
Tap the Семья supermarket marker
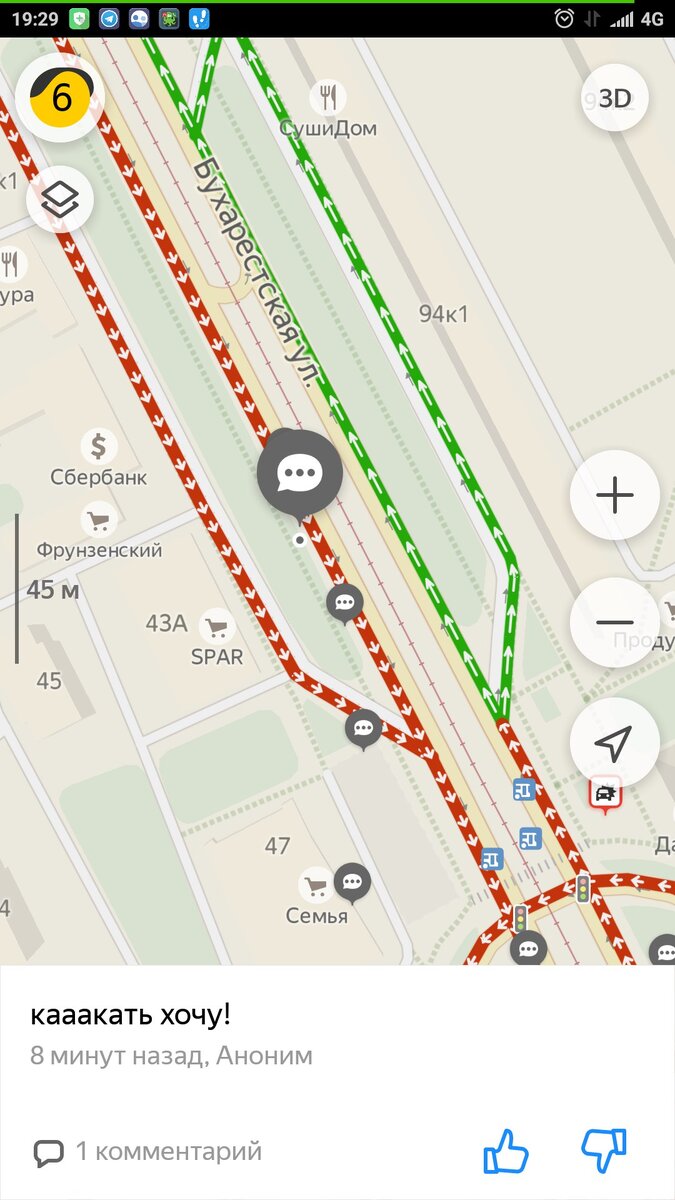[x=316, y=885]
